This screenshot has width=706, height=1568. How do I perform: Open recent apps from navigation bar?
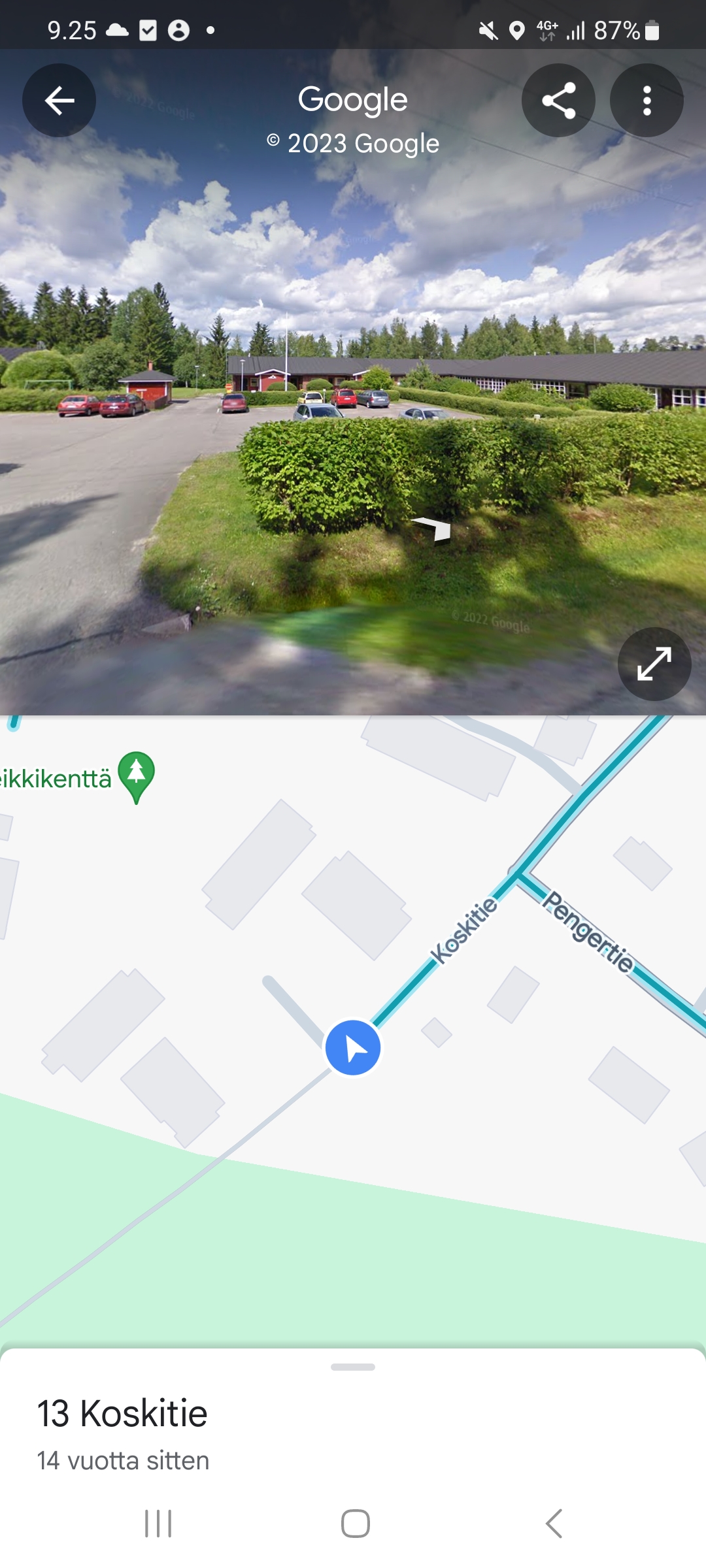158,1524
